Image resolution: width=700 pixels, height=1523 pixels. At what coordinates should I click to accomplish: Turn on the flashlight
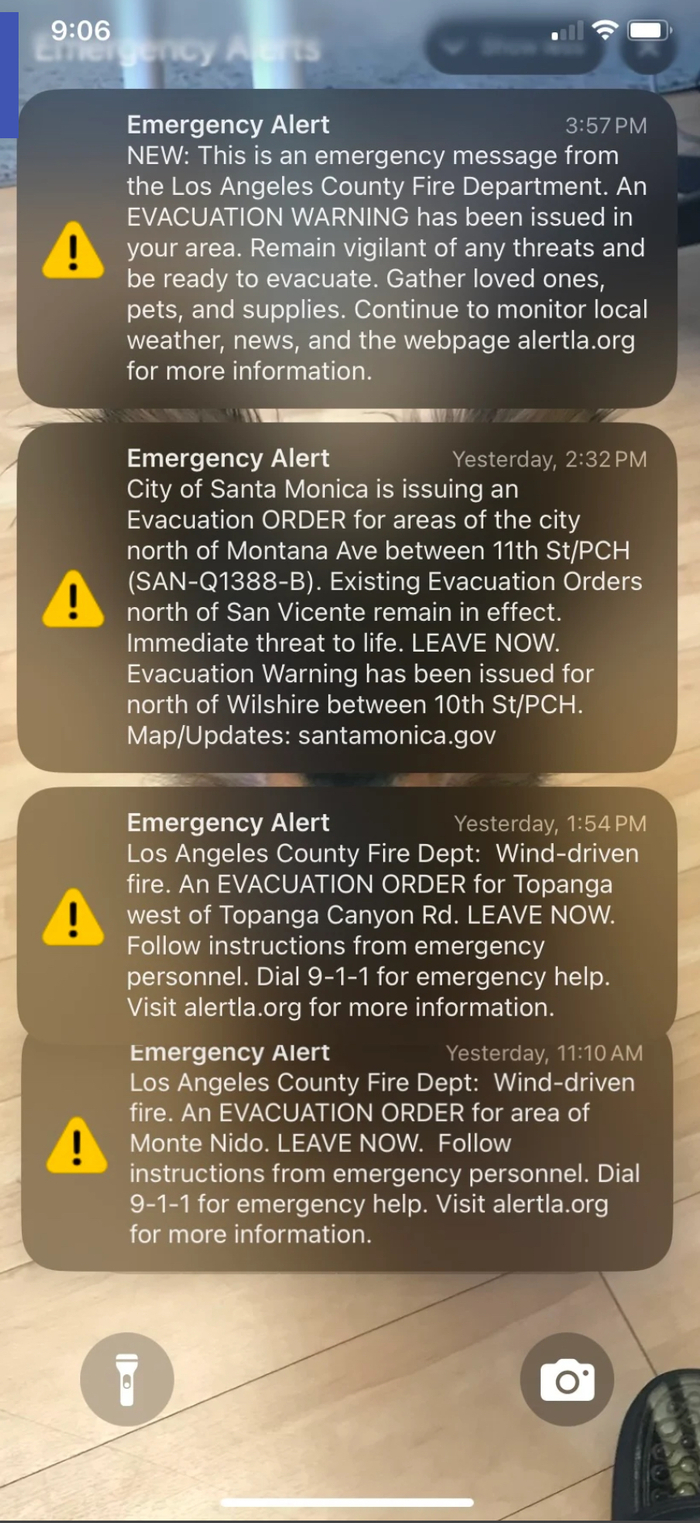[127, 1379]
